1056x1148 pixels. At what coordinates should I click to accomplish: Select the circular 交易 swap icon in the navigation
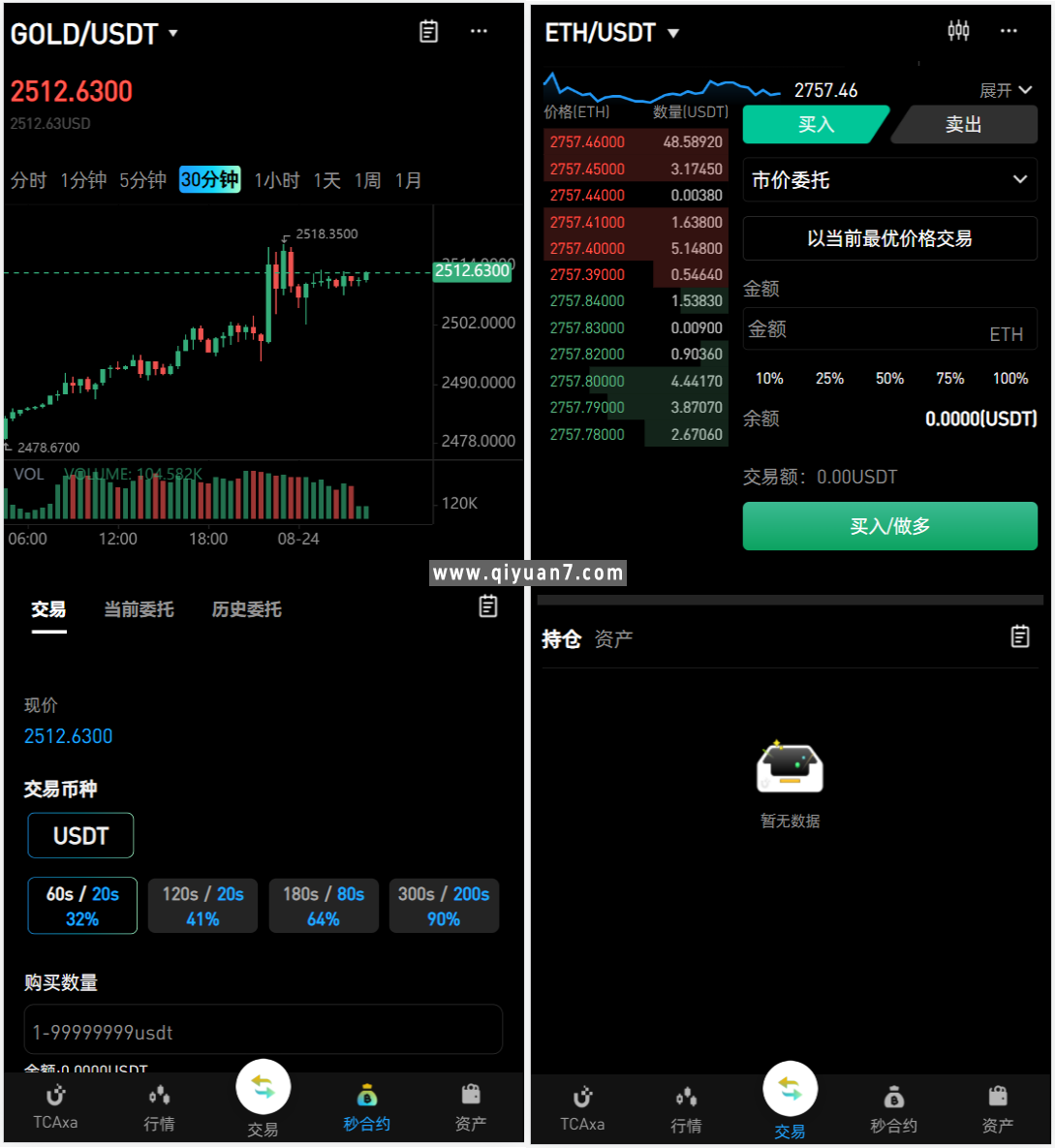pos(264,1089)
